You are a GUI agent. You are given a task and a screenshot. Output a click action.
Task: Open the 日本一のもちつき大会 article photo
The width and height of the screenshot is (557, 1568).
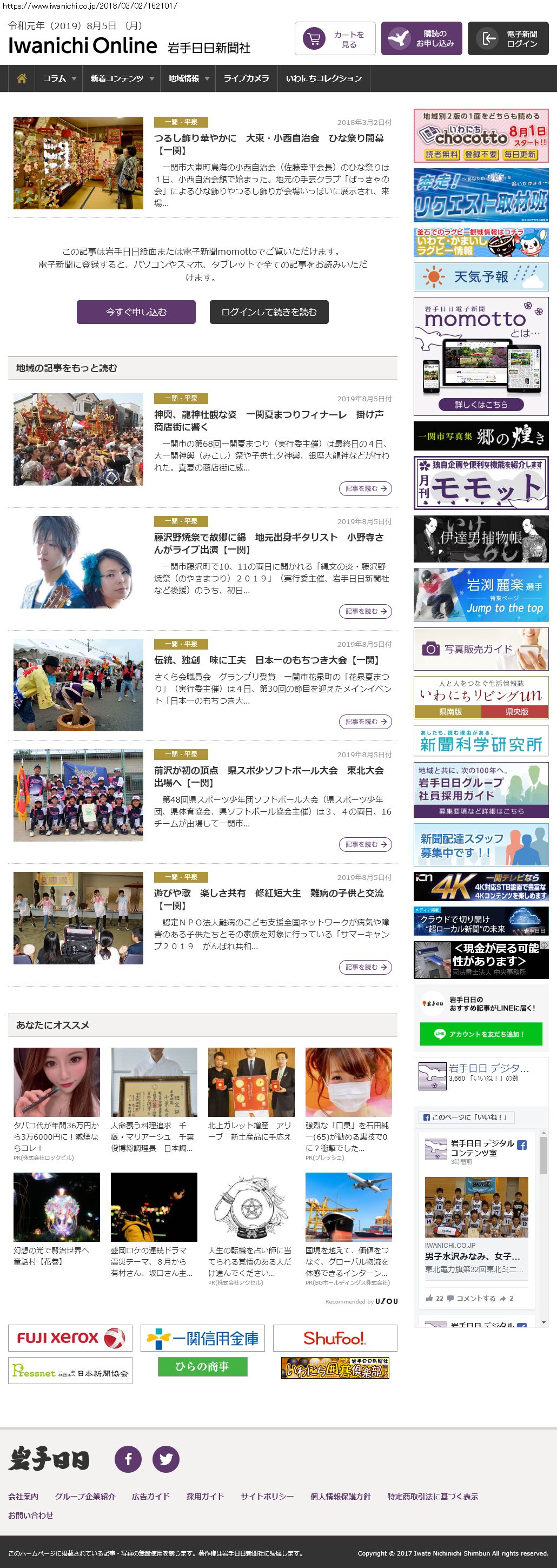[x=78, y=685]
